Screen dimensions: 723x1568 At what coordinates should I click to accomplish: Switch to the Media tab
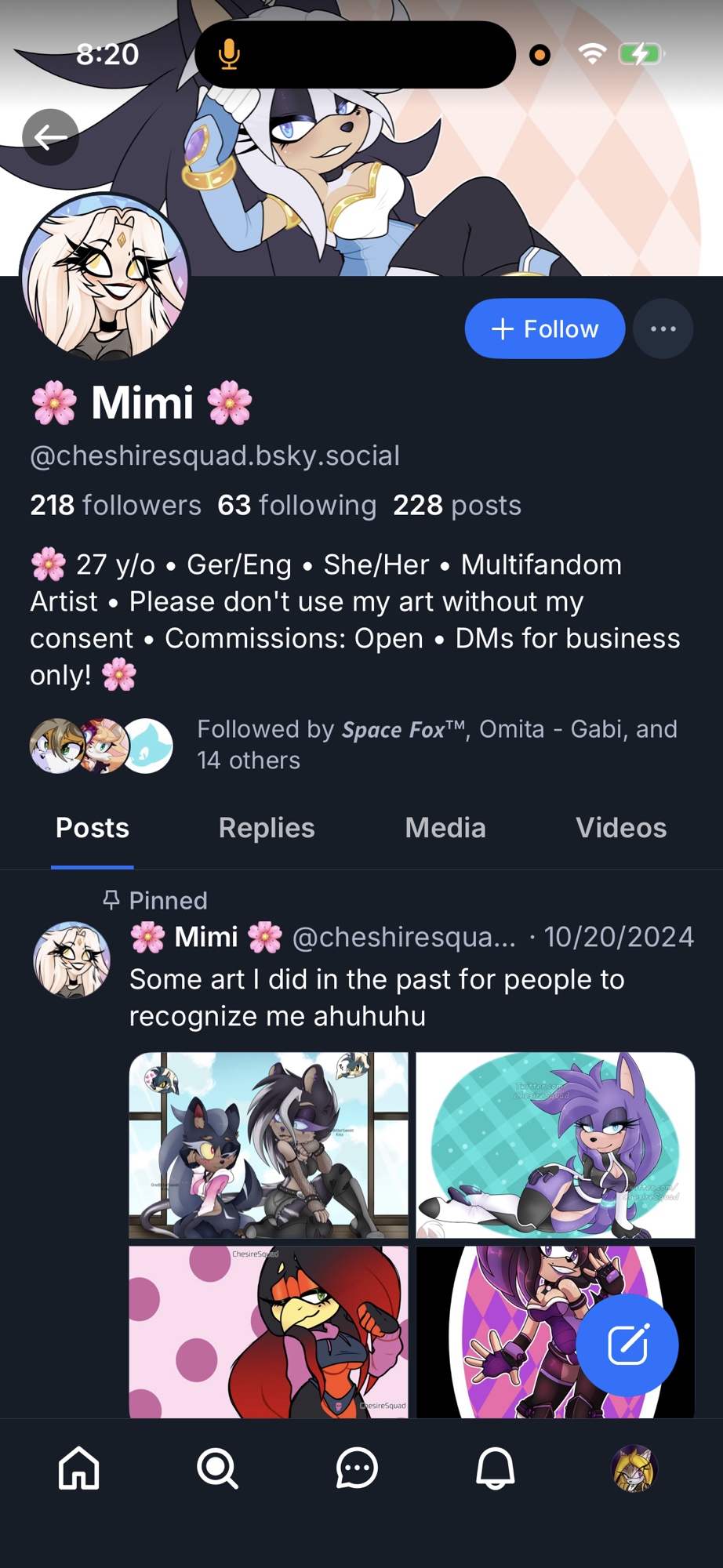pos(445,828)
